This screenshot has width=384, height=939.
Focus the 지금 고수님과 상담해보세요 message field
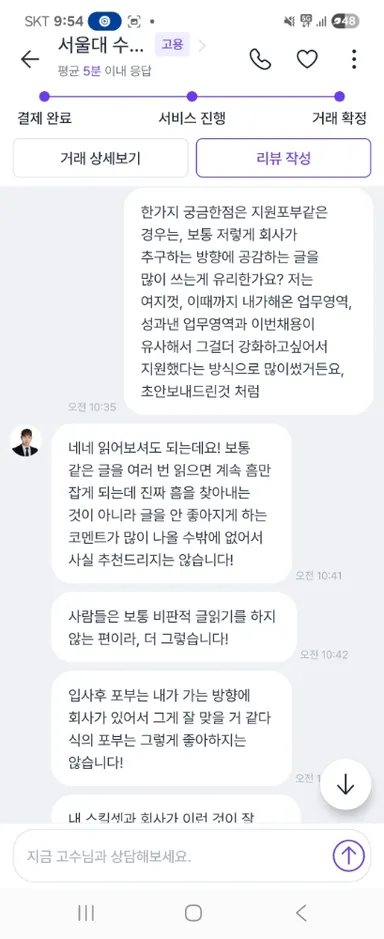pos(173,856)
